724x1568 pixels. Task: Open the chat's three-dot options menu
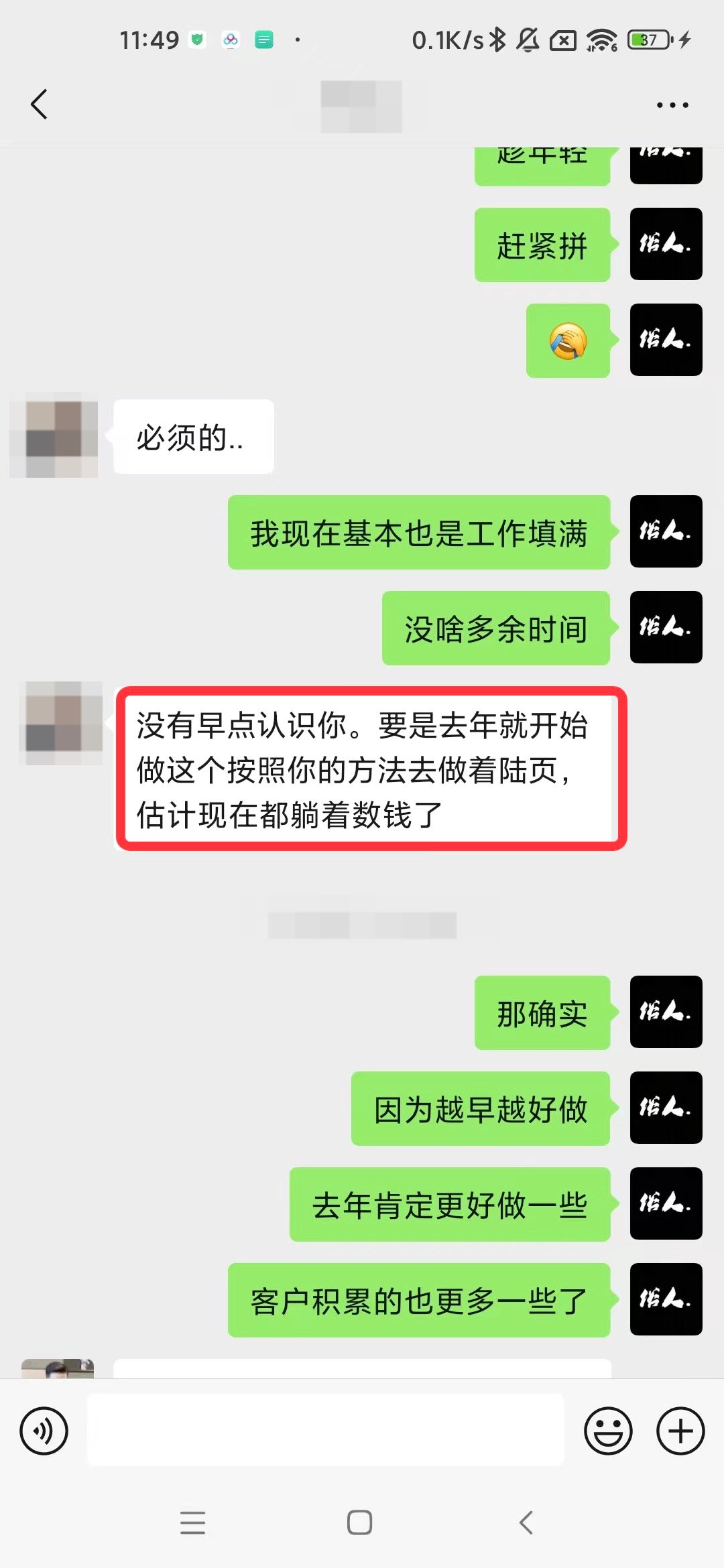pyautogui.click(x=672, y=105)
